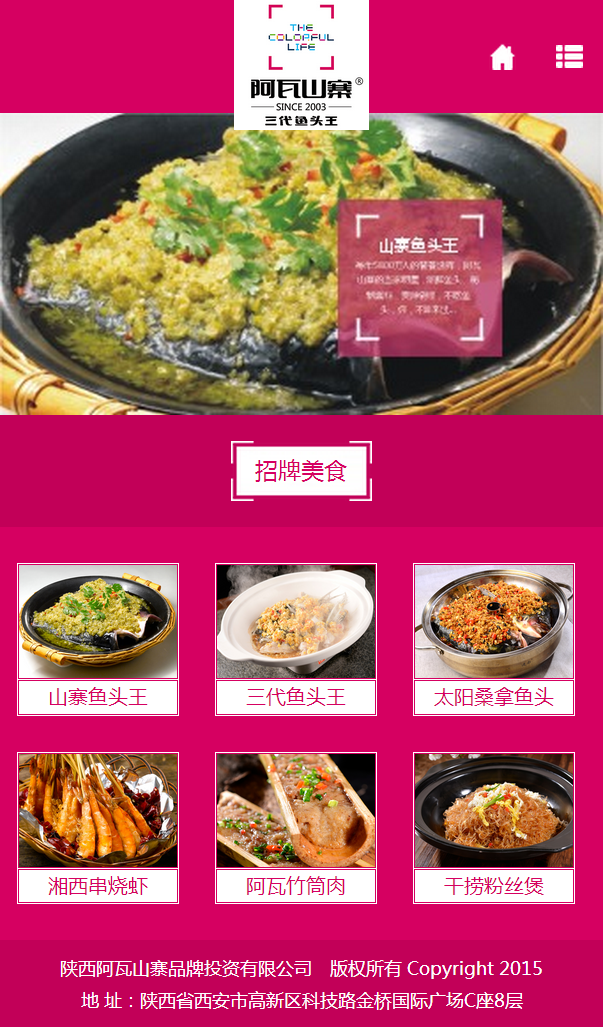
Task: View the 湘西串烧虾 dish card
Action: tap(98, 827)
